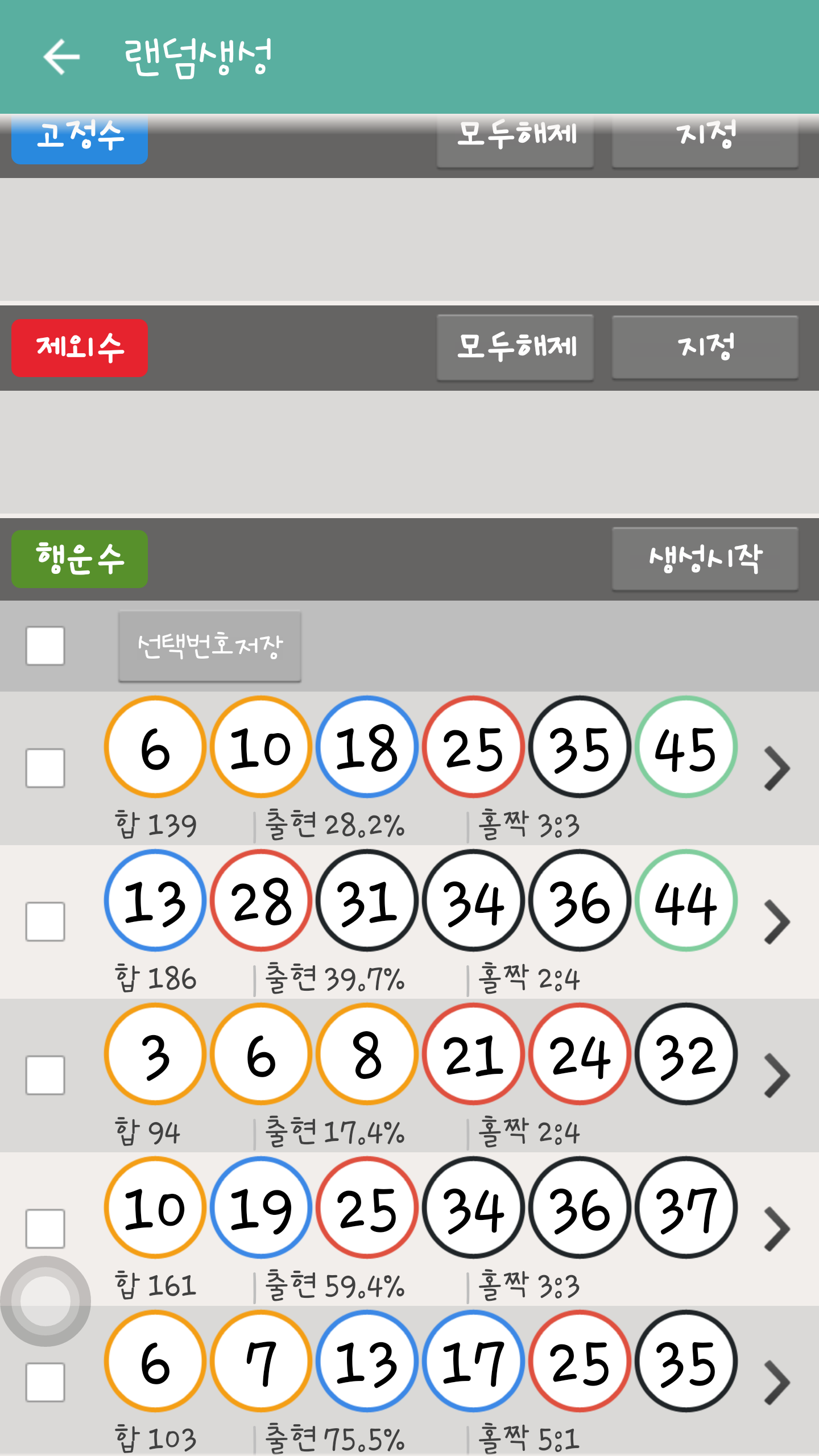This screenshot has height=1456, width=819.
Task: Tap 모두해제 in the 제외수 section
Action: click(x=515, y=347)
